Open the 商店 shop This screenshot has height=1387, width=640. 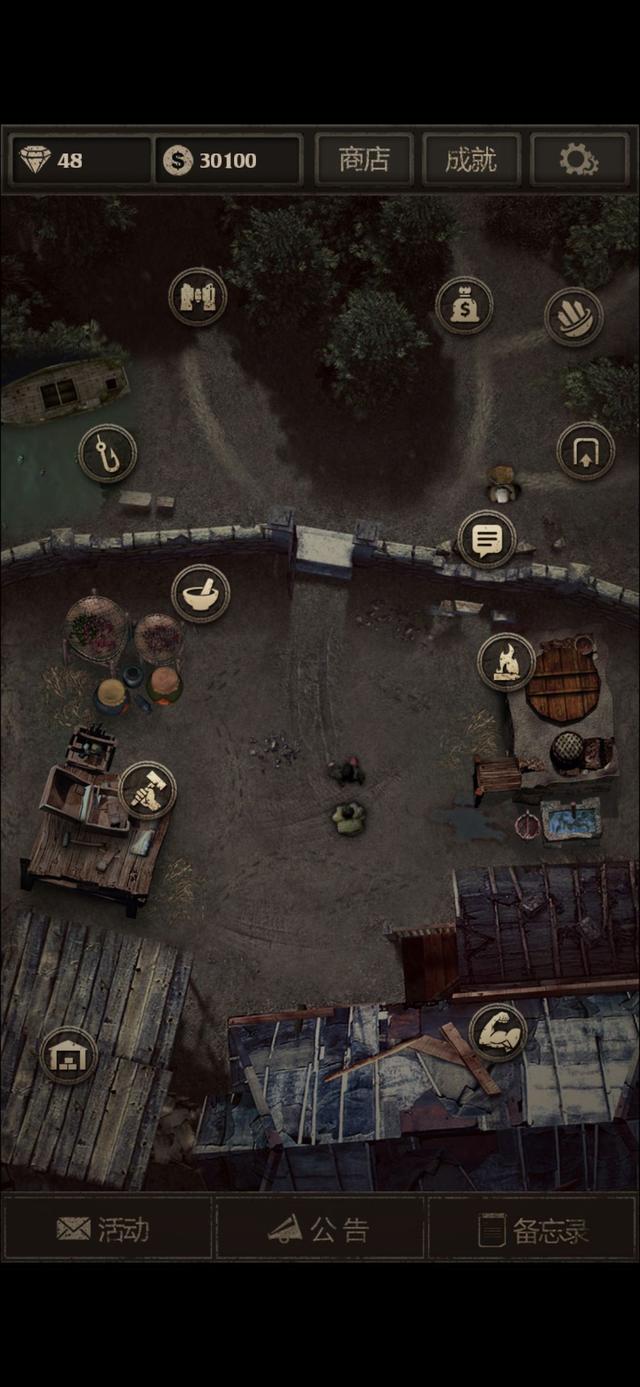[x=364, y=160]
